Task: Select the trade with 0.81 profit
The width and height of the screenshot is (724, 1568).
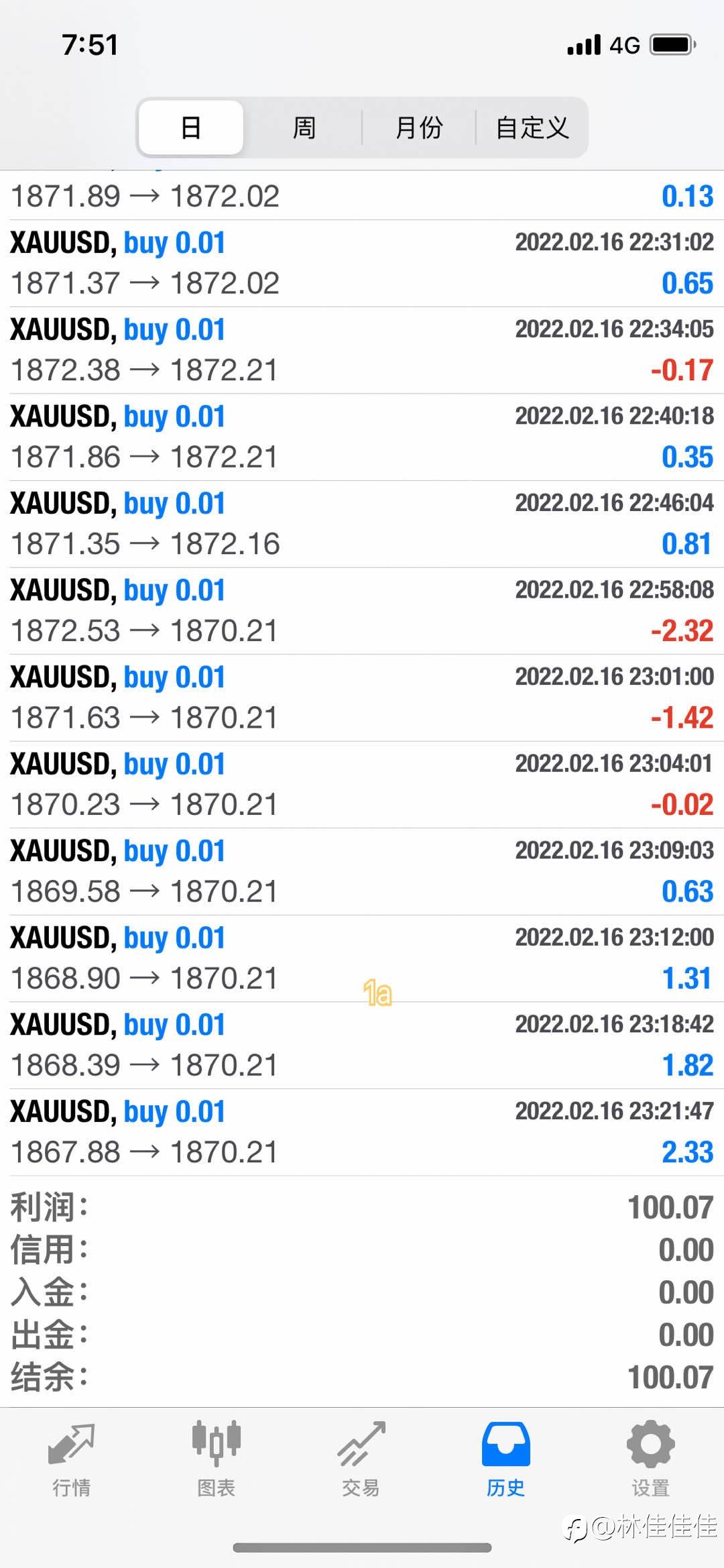Action: coord(362,524)
